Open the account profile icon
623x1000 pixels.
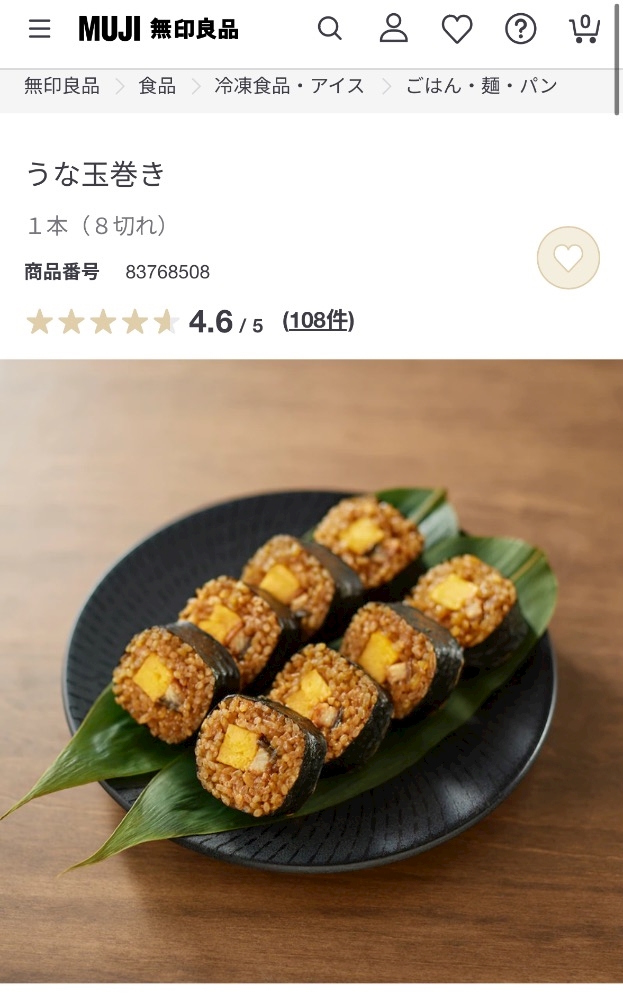(394, 29)
